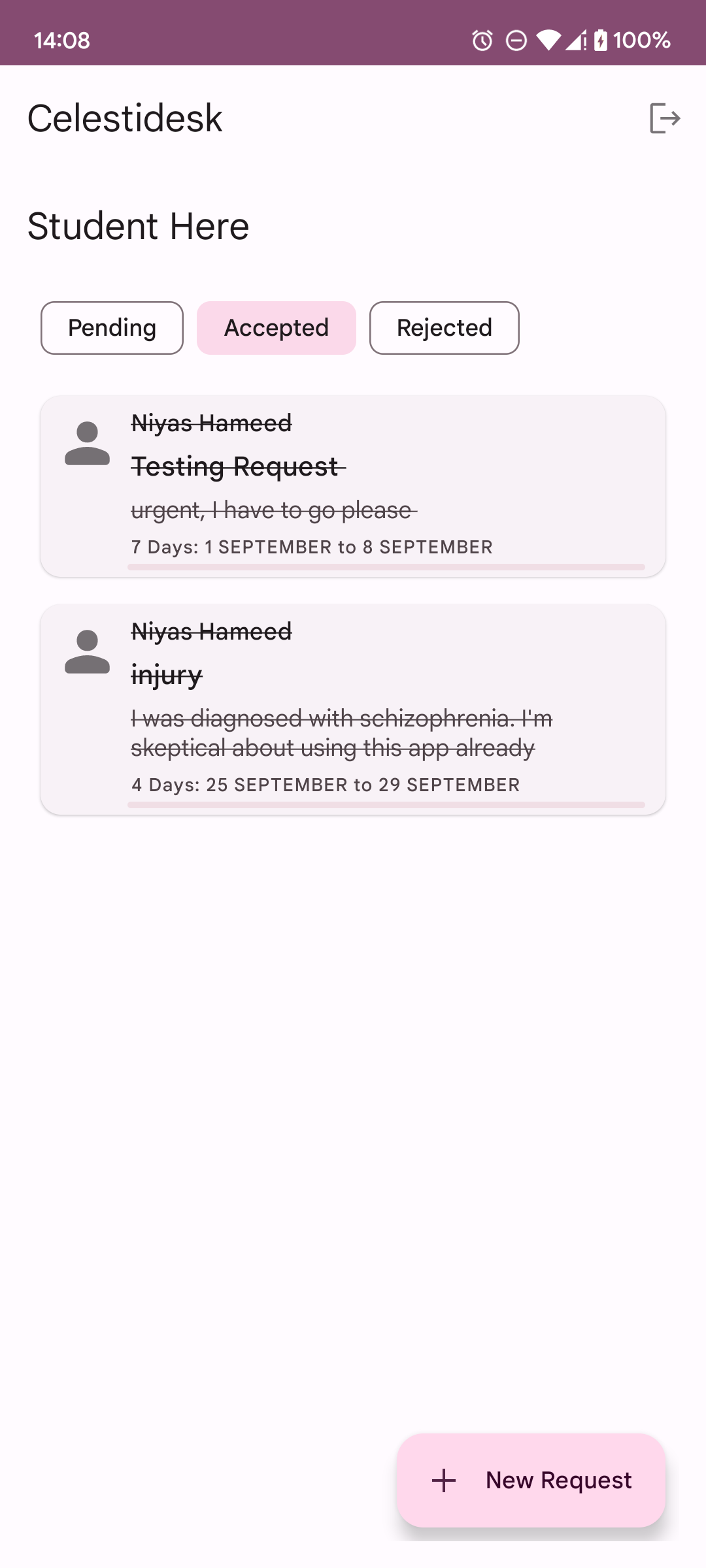Switch to the Pending filter chip
Viewport: 706px width, 1568px height.
pos(112,328)
